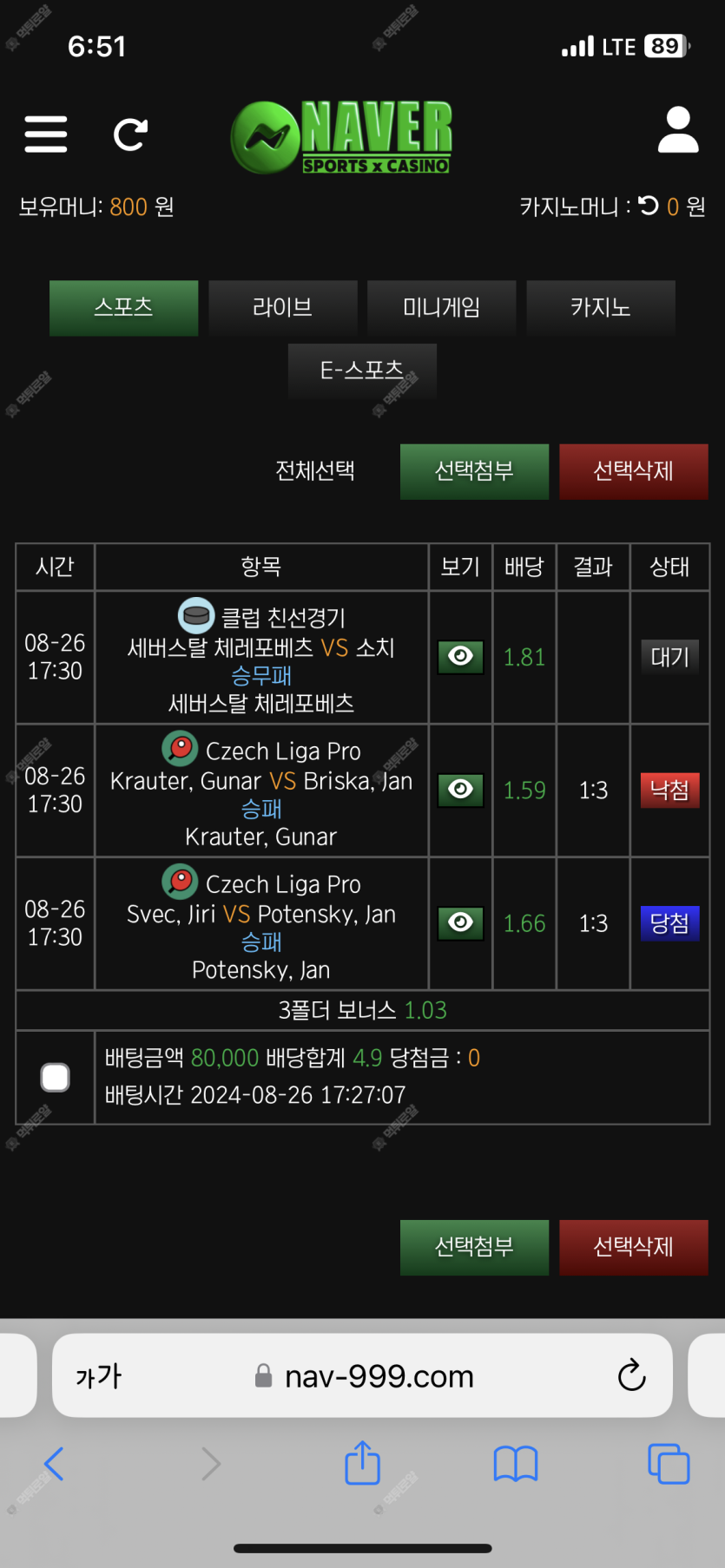Tap the lower 선택첨부 button
Screen dimensions: 725x1568
pos(474,1247)
